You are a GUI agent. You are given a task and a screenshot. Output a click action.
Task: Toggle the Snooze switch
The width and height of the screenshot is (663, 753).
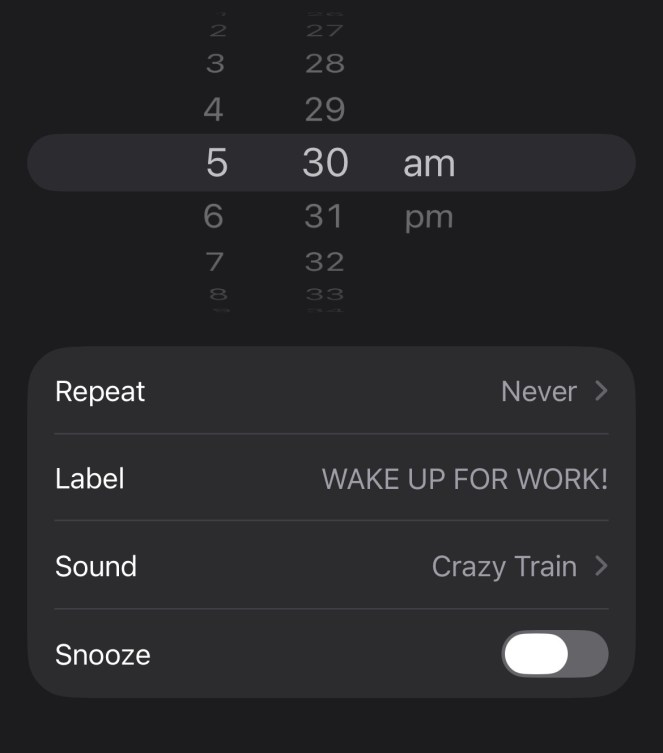point(554,654)
